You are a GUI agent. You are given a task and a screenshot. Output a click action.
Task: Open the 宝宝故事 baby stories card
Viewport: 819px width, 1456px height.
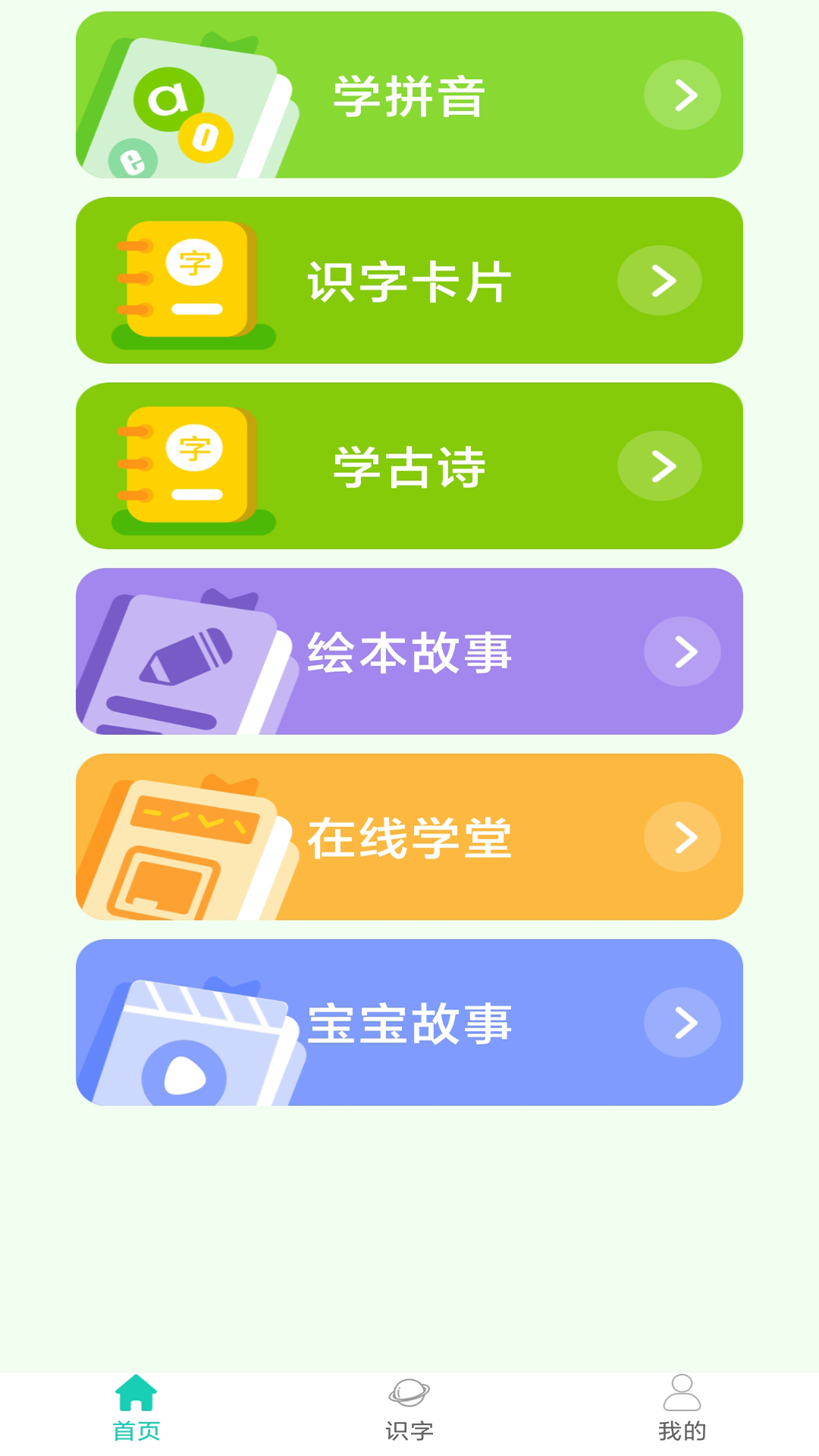pos(409,1022)
